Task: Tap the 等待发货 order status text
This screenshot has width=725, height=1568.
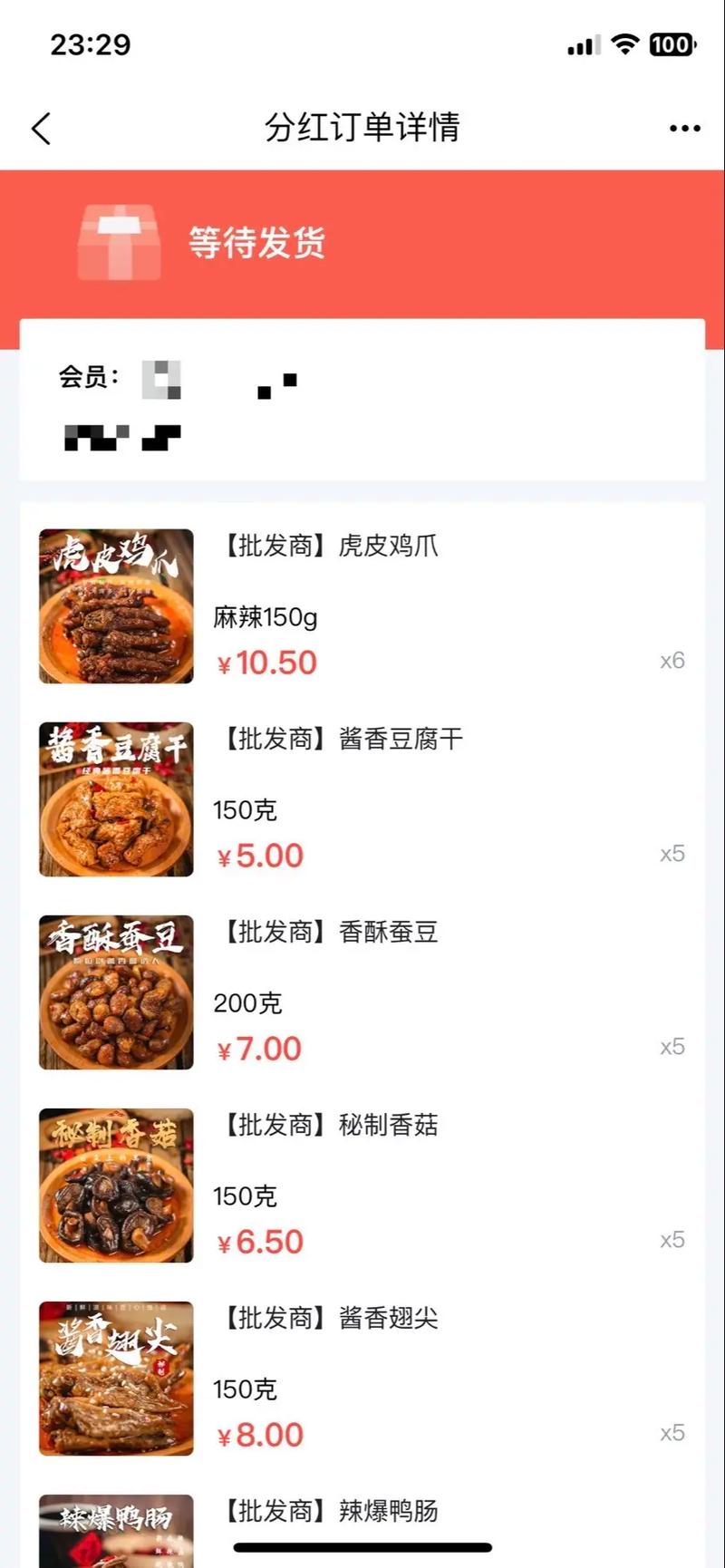Action: (x=257, y=243)
